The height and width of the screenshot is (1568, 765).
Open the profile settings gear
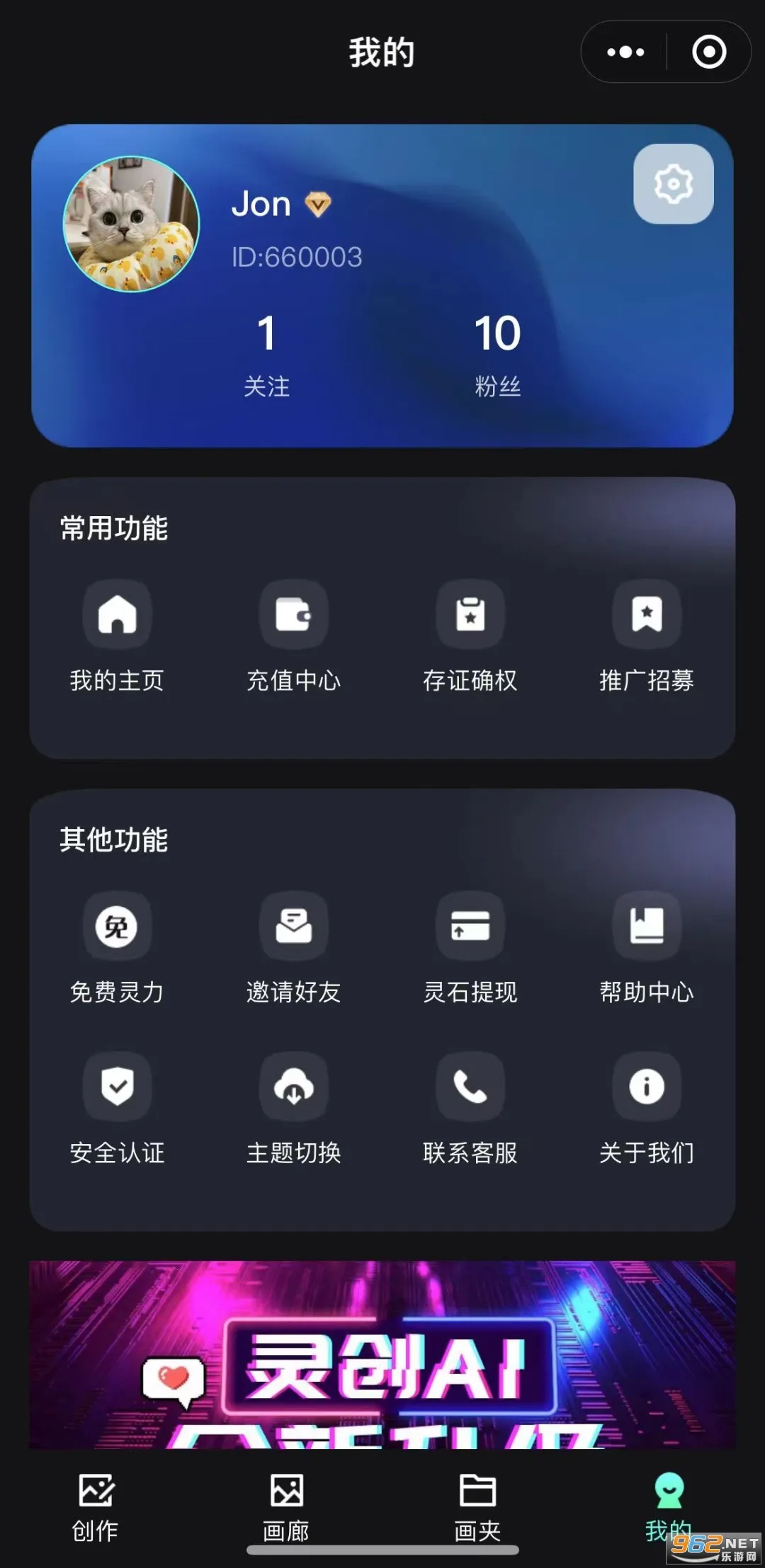pos(672,185)
